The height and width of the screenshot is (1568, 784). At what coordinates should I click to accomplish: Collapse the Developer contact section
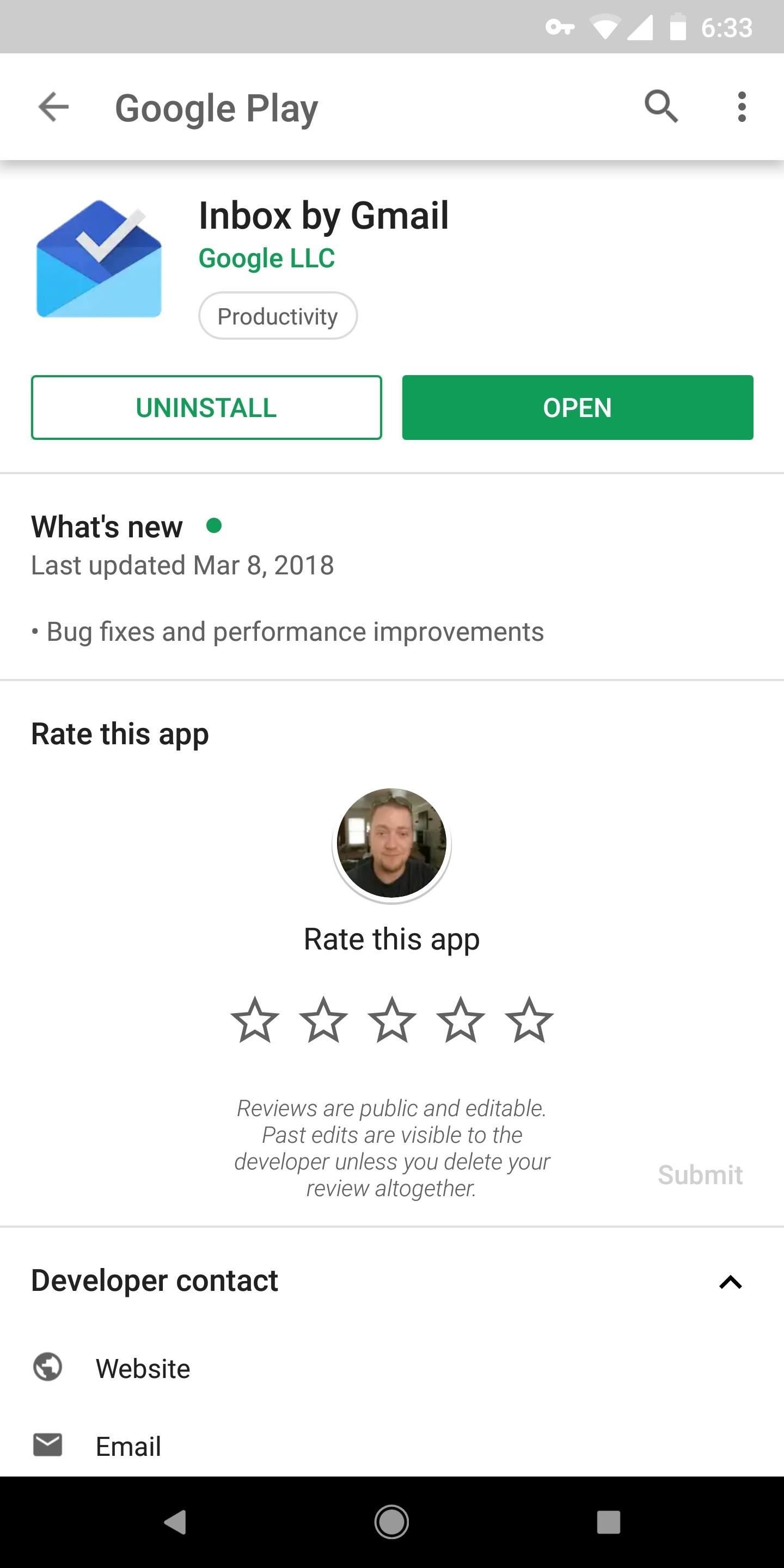coord(730,1281)
